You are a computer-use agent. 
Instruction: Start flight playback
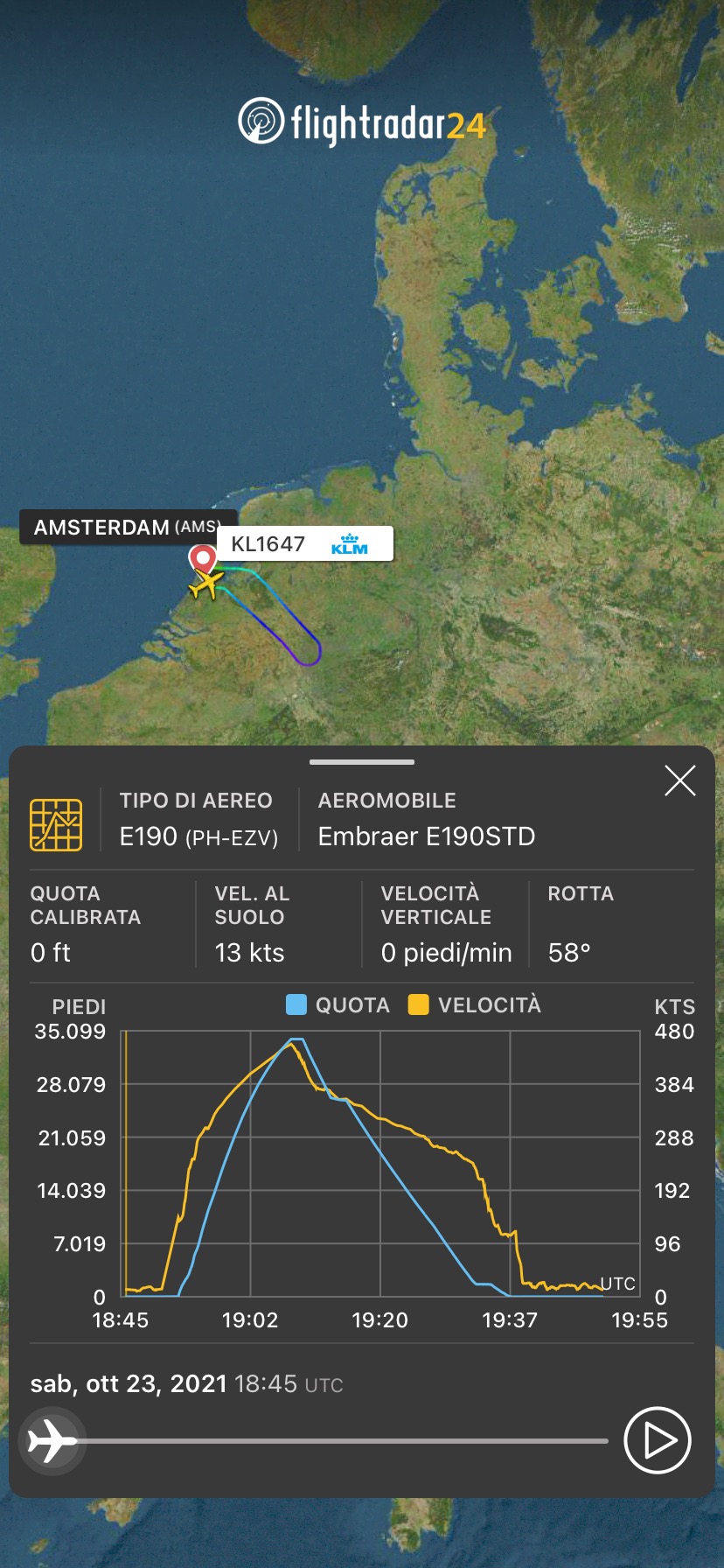[658, 1440]
